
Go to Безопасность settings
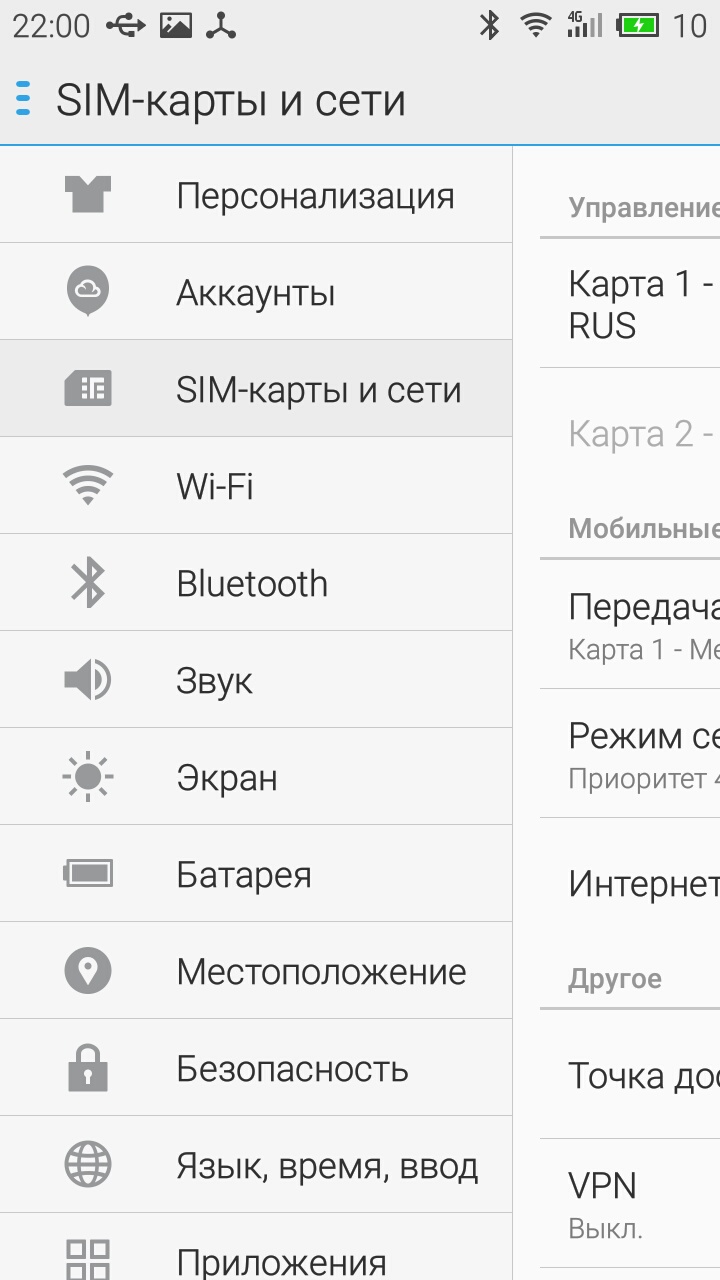point(256,1068)
